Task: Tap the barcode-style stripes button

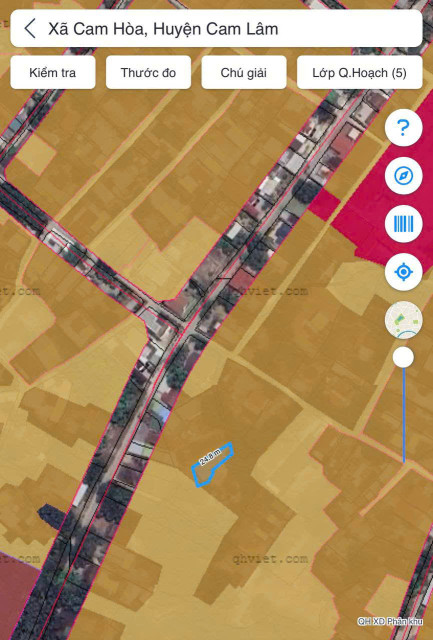Action: (404, 224)
